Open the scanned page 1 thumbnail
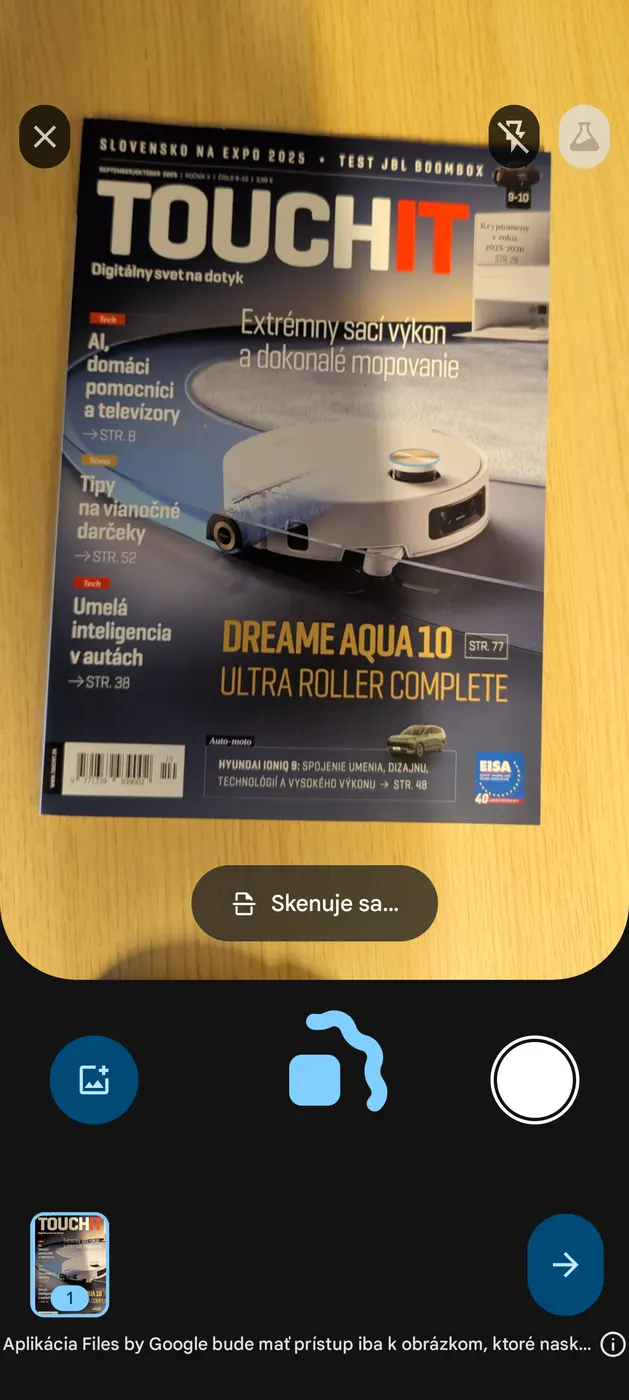Screen dimensions: 629x1400 pyautogui.click(x=70, y=1264)
